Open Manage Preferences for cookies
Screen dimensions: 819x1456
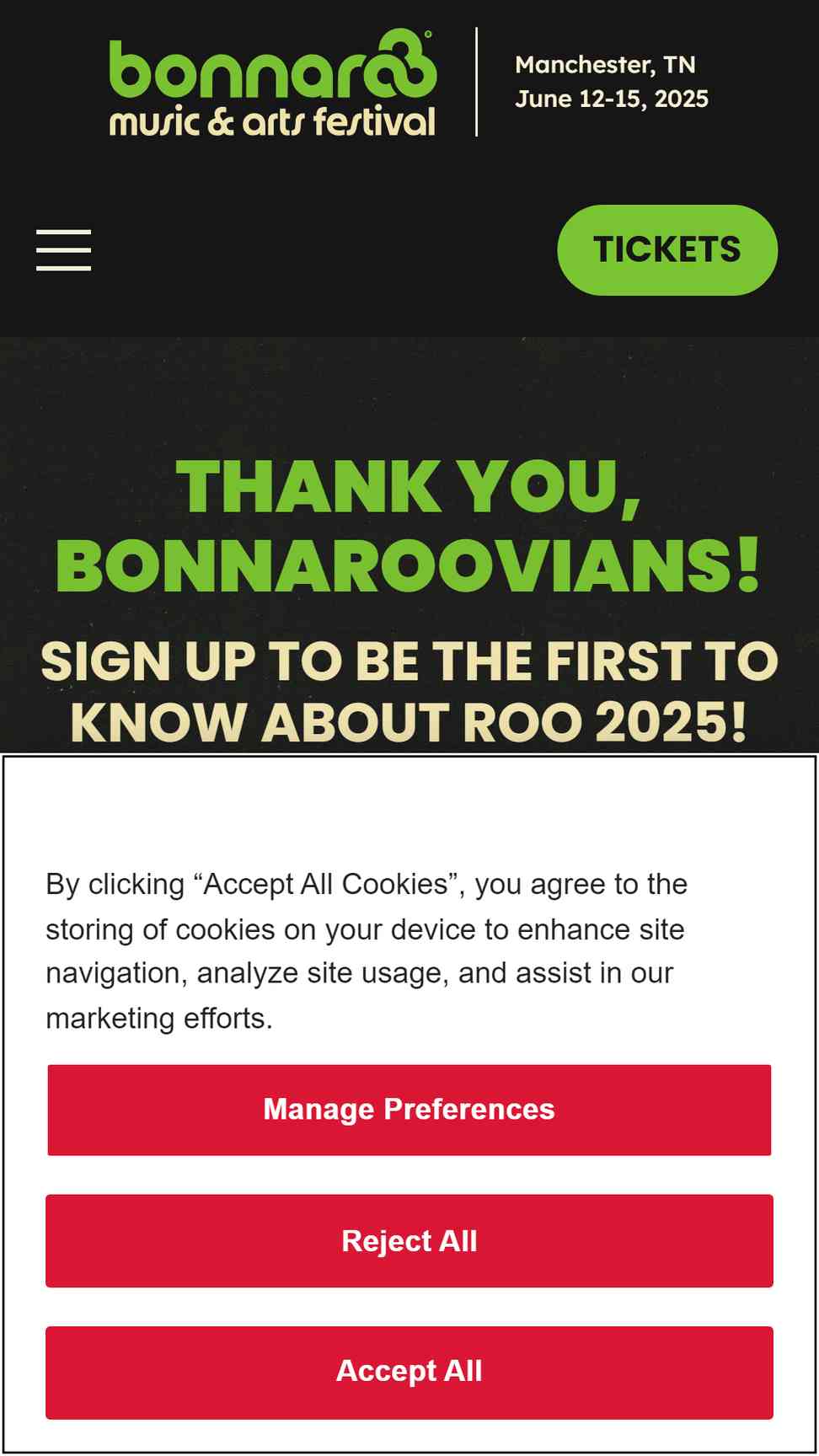[x=409, y=1110]
